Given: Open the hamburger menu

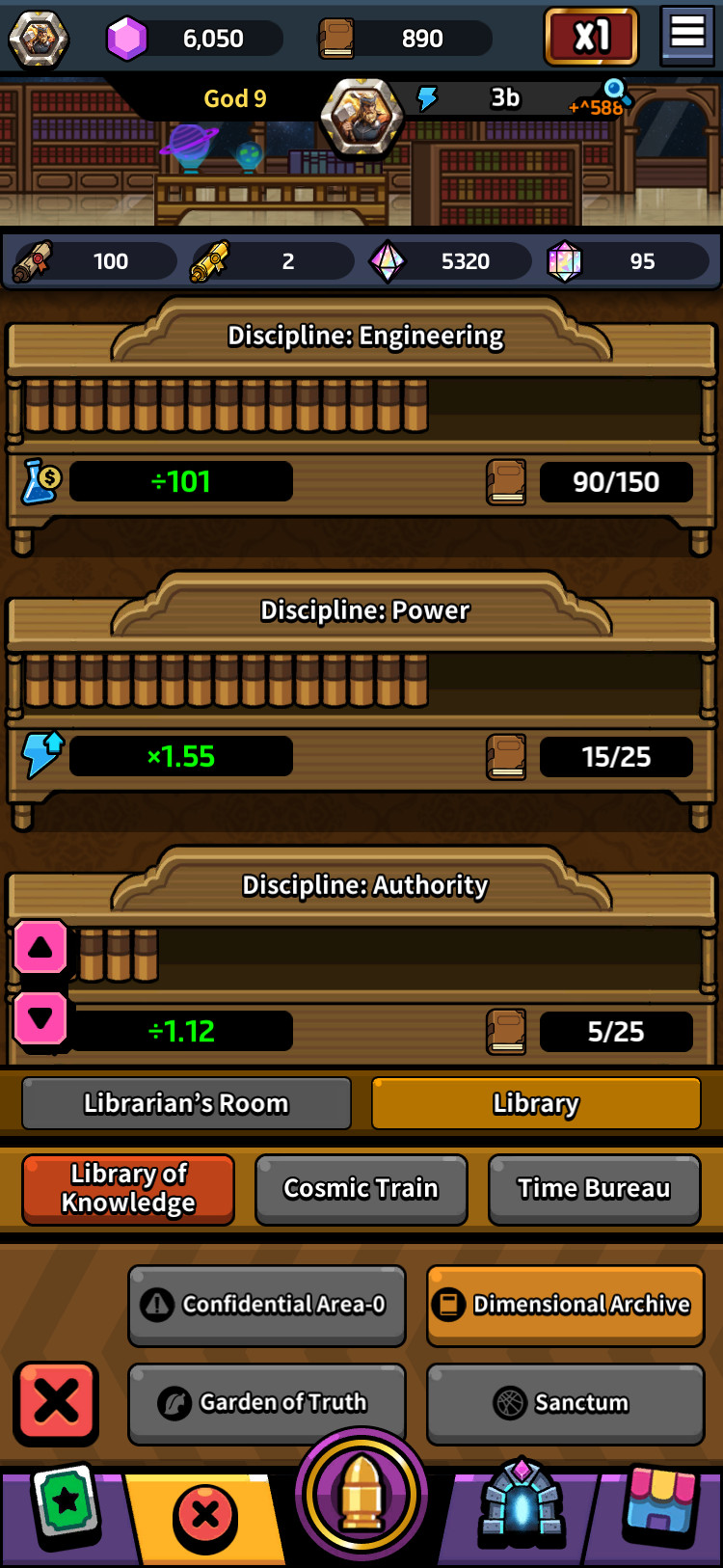Looking at the screenshot, I should (687, 35).
